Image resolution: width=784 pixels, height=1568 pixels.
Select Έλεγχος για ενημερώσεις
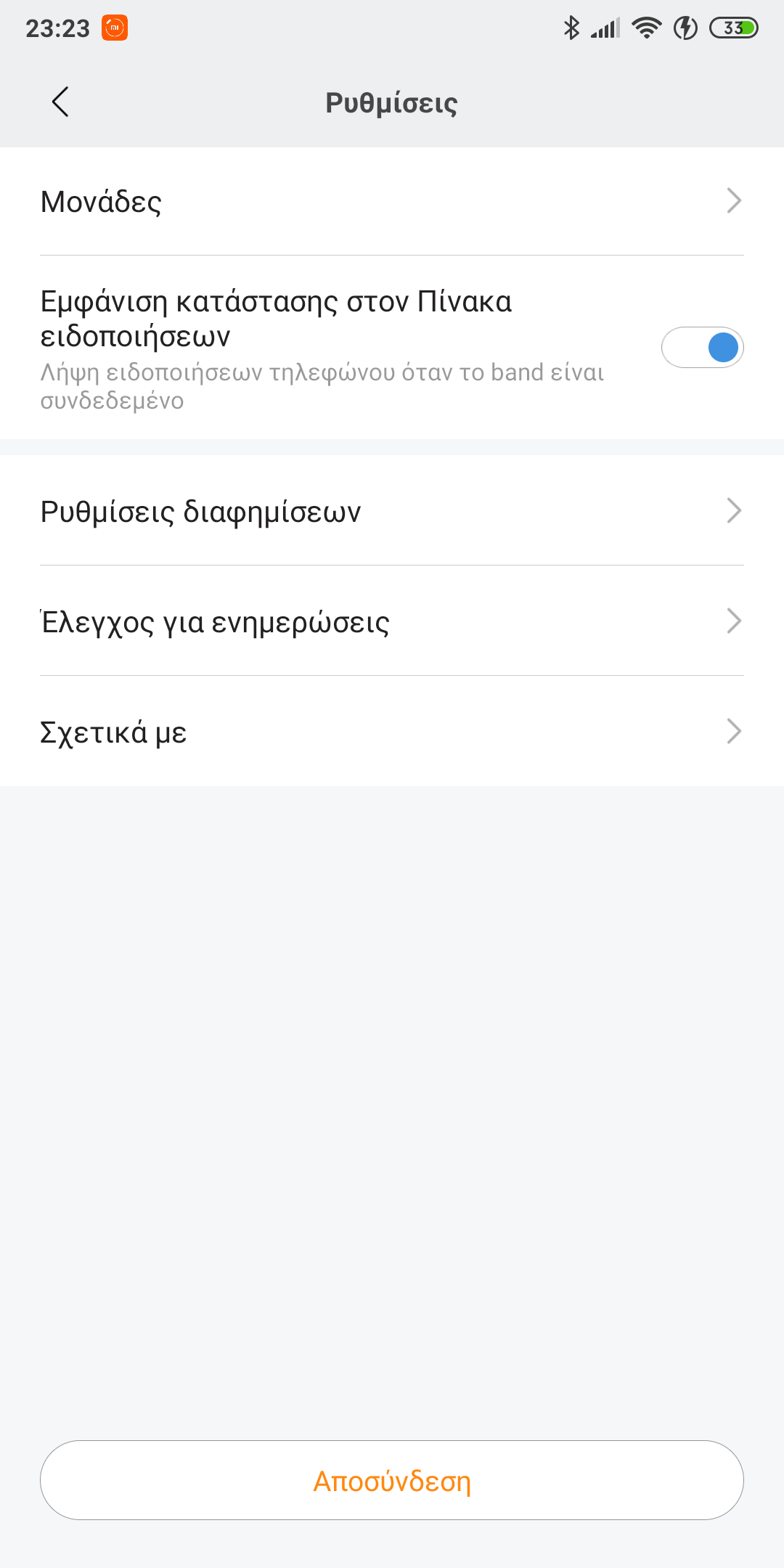[392, 621]
